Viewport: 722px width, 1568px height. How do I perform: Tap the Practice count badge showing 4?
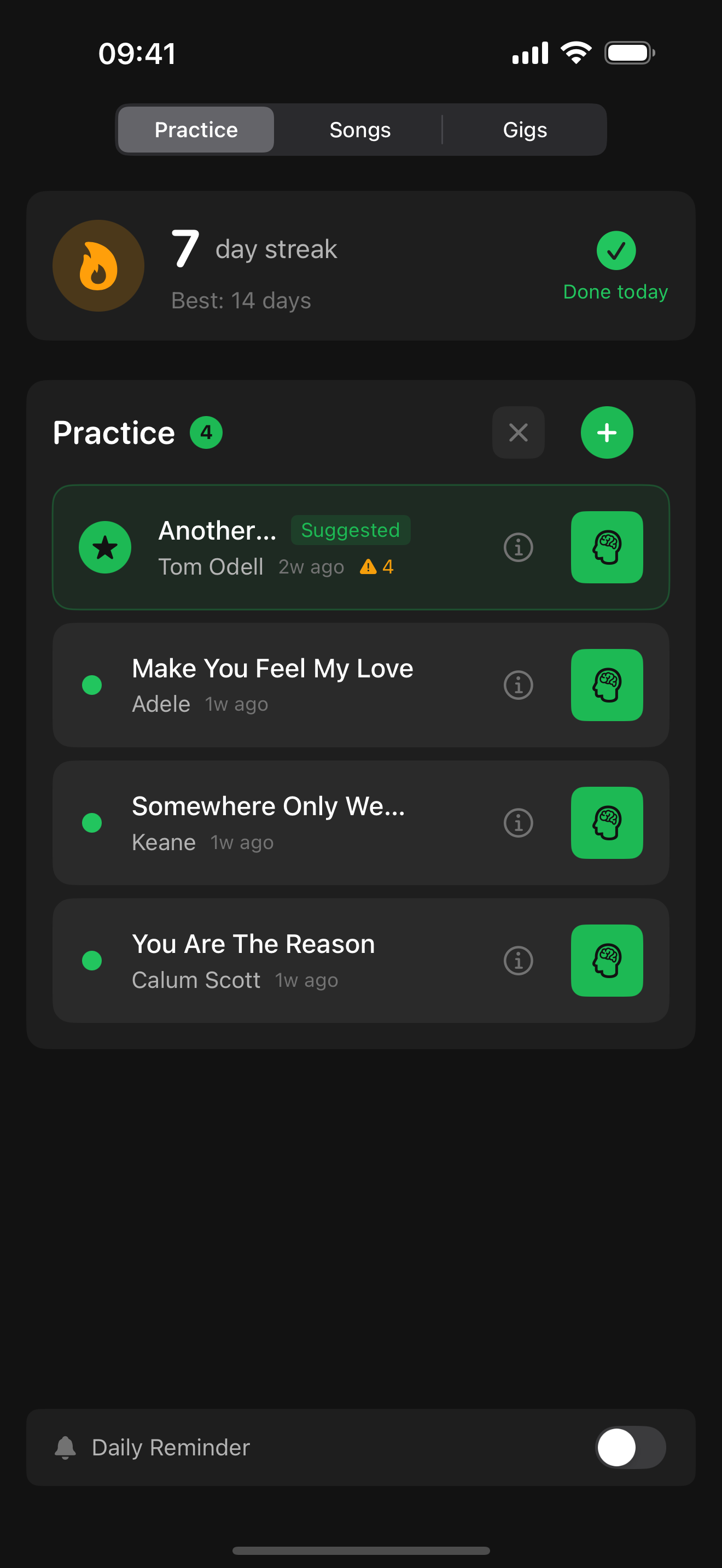[x=206, y=432]
